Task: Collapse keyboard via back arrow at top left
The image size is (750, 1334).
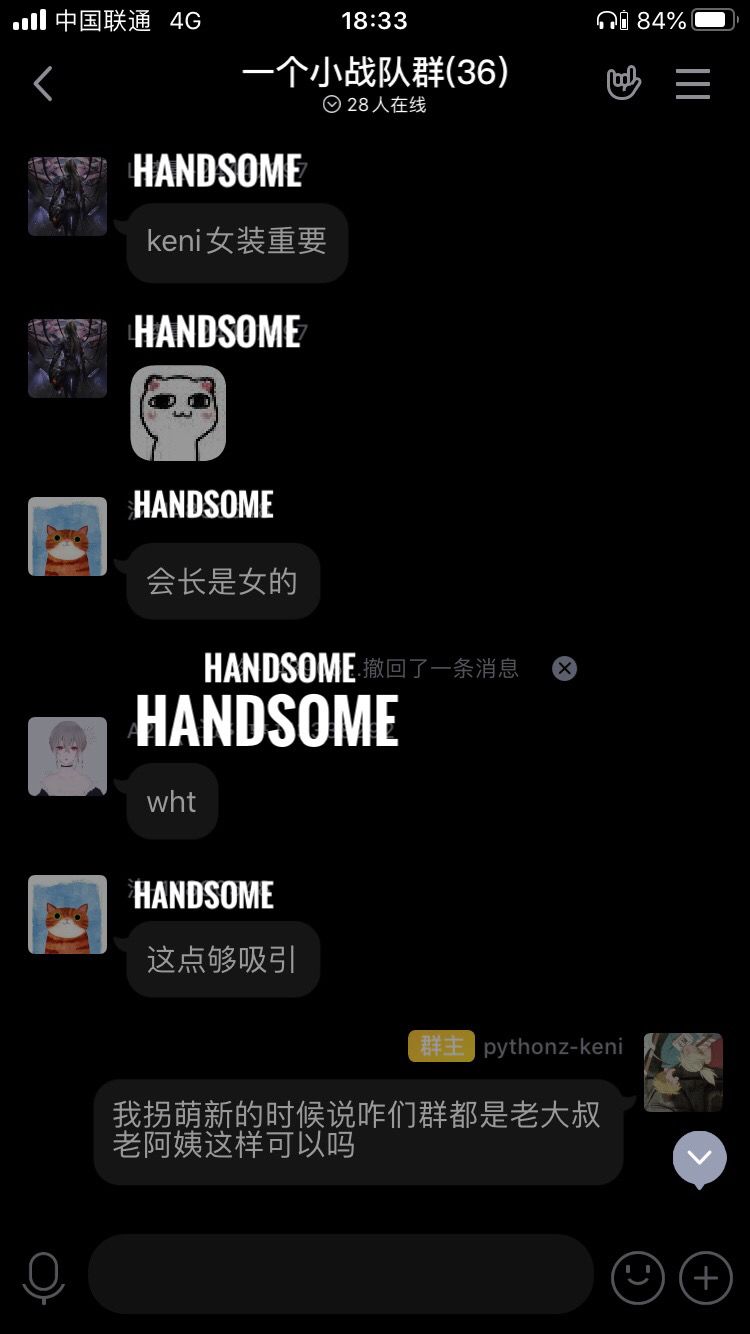Action: (42, 84)
